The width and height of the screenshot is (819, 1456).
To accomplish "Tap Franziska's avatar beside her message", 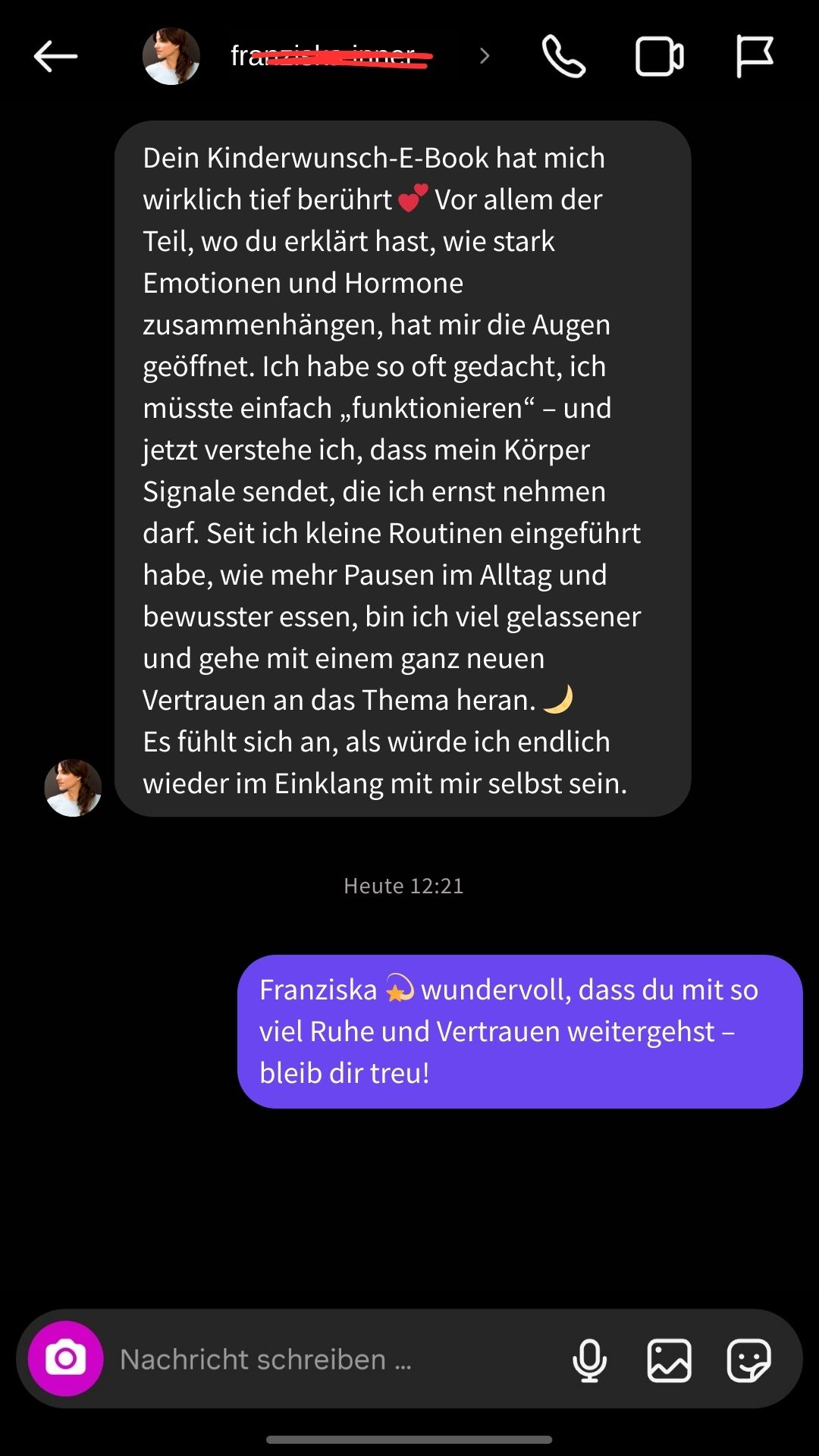I will click(73, 788).
